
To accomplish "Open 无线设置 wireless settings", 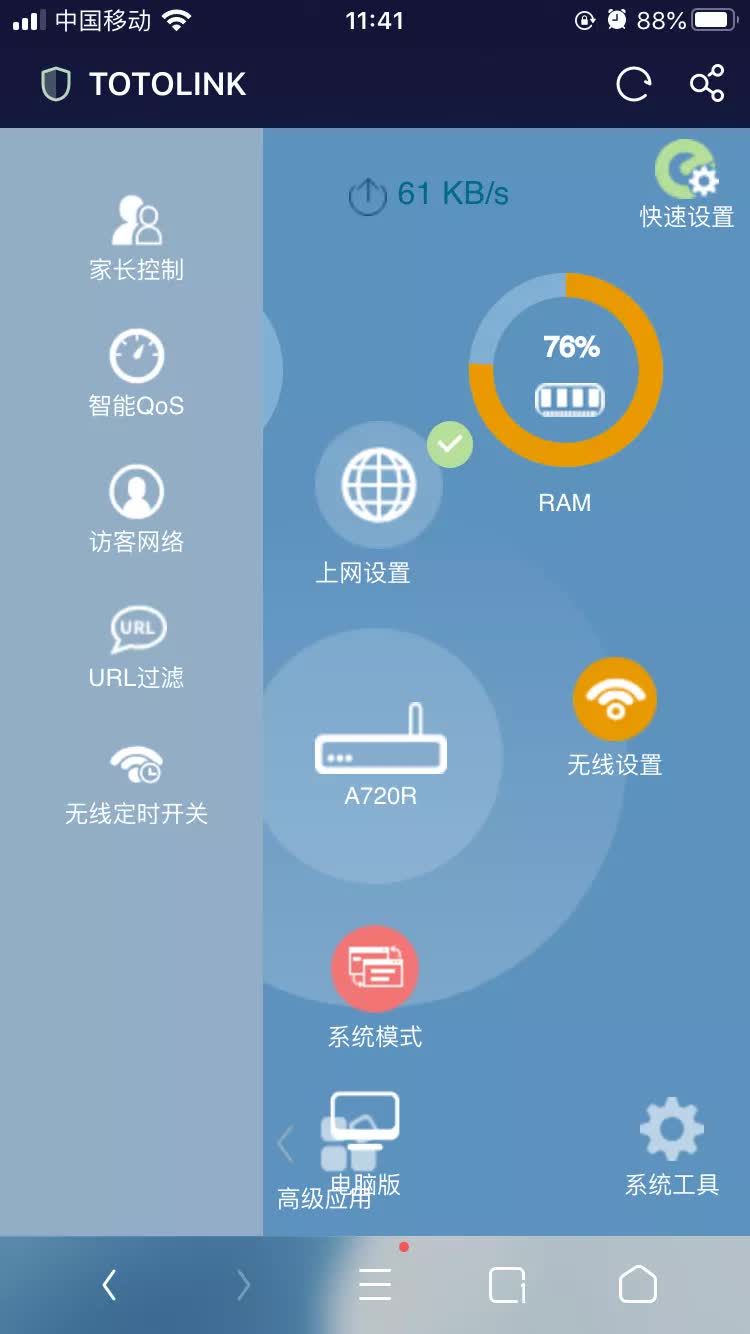I will [615, 700].
